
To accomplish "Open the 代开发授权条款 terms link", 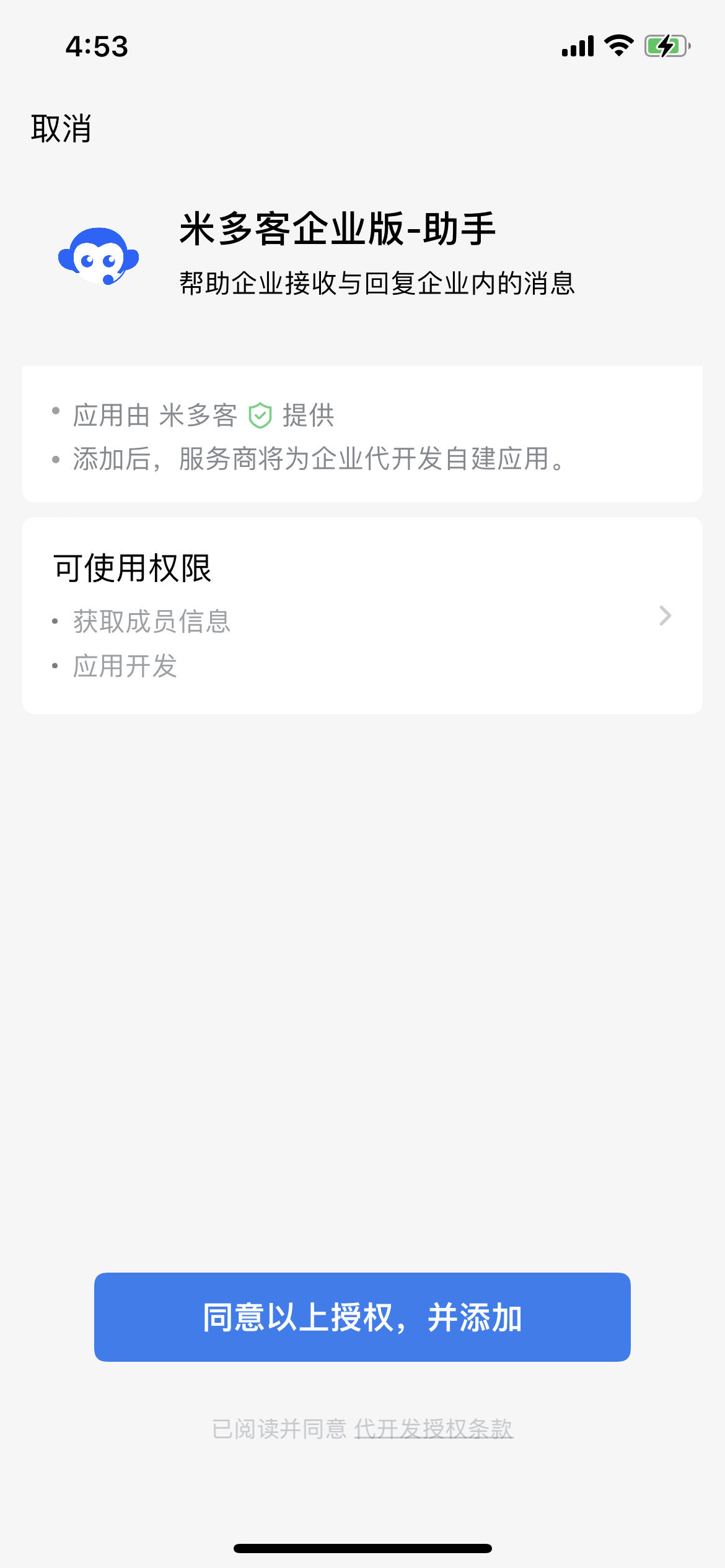I will click(x=433, y=1429).
